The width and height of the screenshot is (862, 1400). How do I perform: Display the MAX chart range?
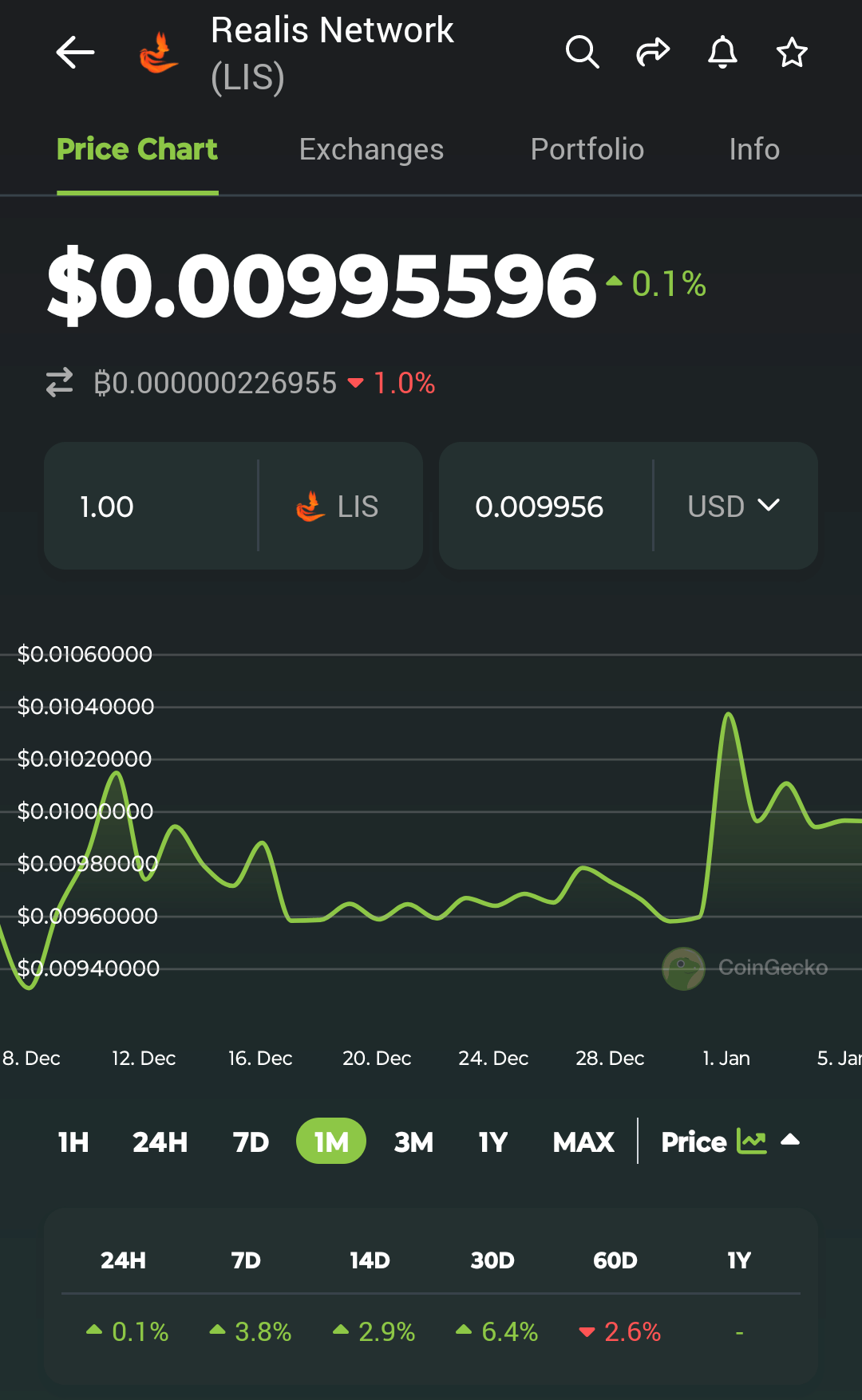coord(583,1142)
